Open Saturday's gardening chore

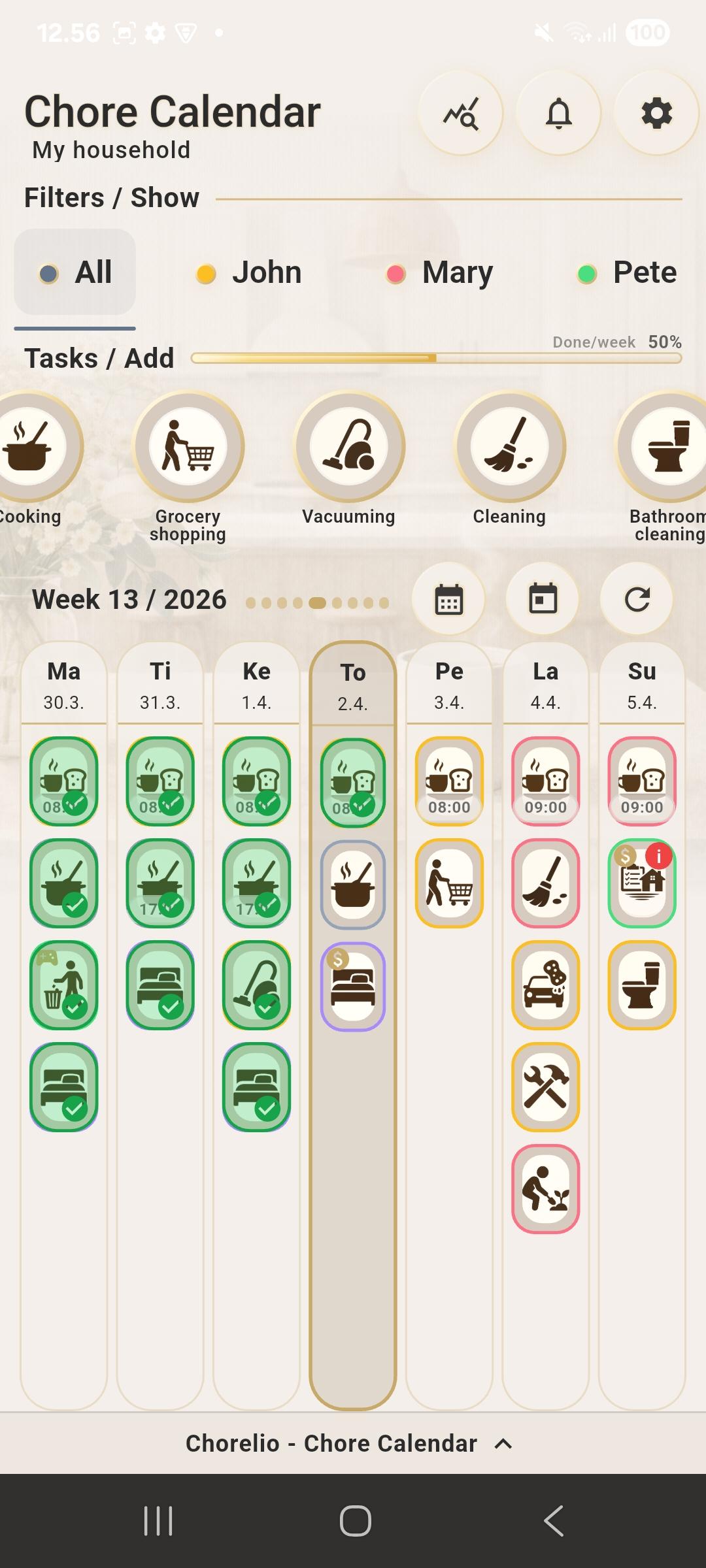[546, 1189]
